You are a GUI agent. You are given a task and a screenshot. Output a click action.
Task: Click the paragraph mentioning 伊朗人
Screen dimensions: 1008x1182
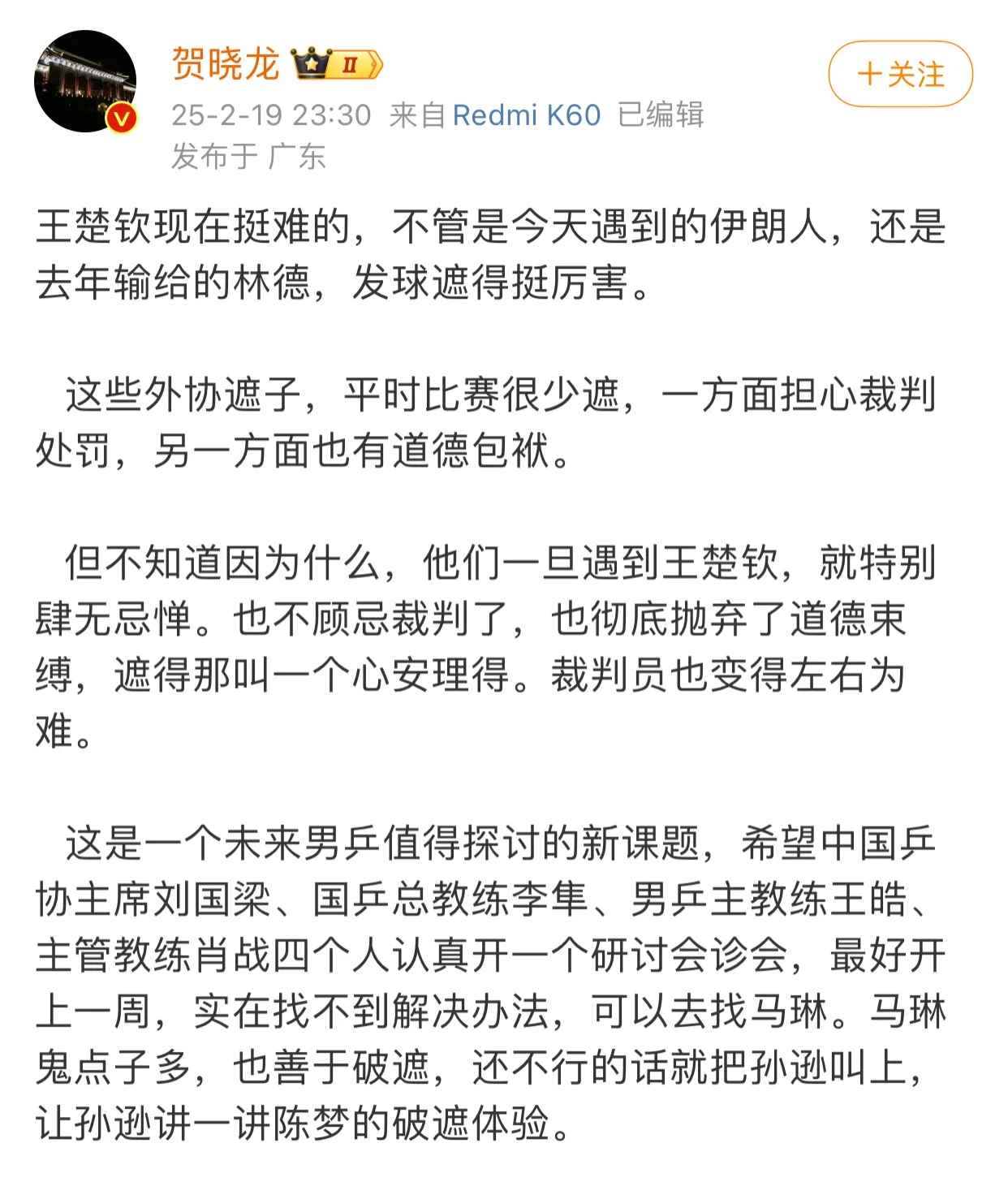coord(487,256)
